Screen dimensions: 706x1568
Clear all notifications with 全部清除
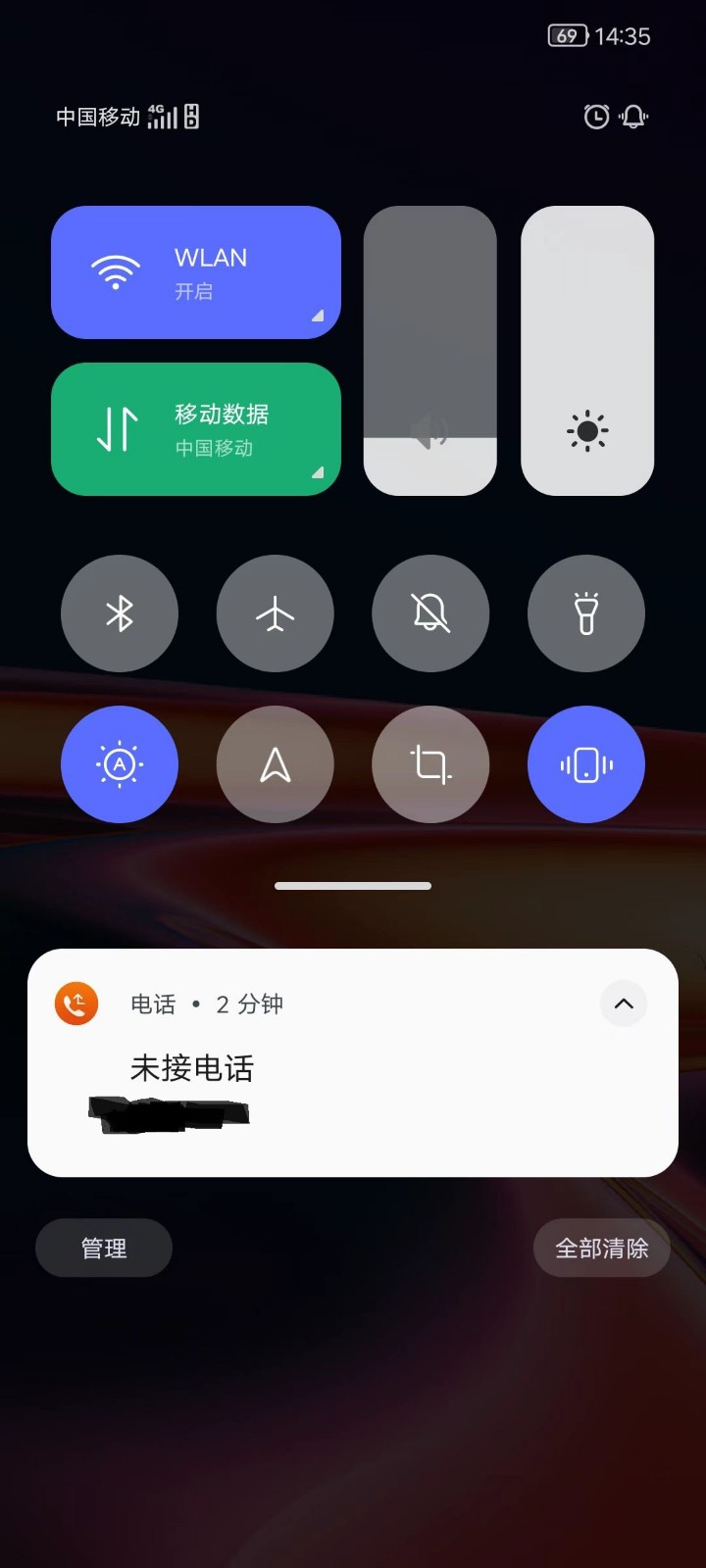point(602,1248)
